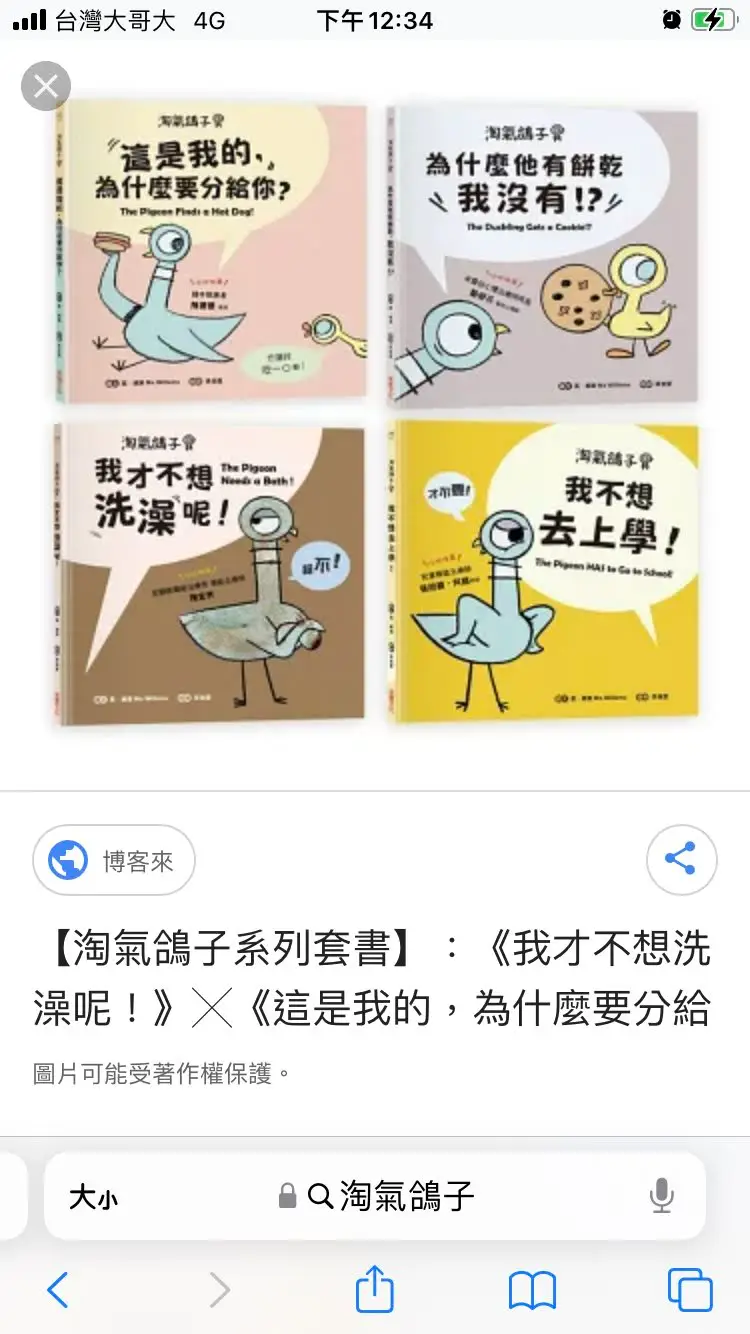Open the 博客來 source site
Viewport: 750px width, 1334px height.
[114, 860]
